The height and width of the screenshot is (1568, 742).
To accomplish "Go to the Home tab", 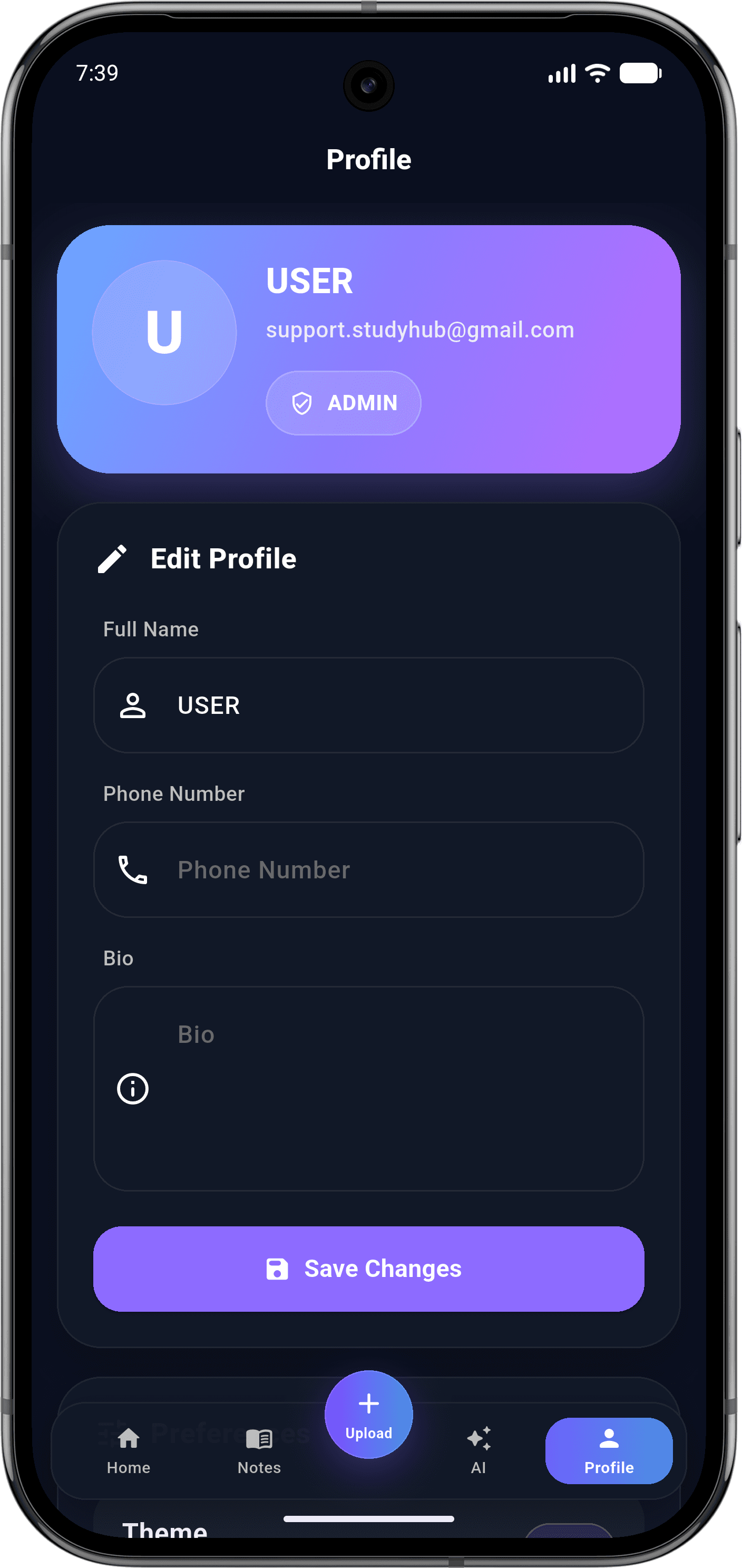I will click(x=129, y=1451).
